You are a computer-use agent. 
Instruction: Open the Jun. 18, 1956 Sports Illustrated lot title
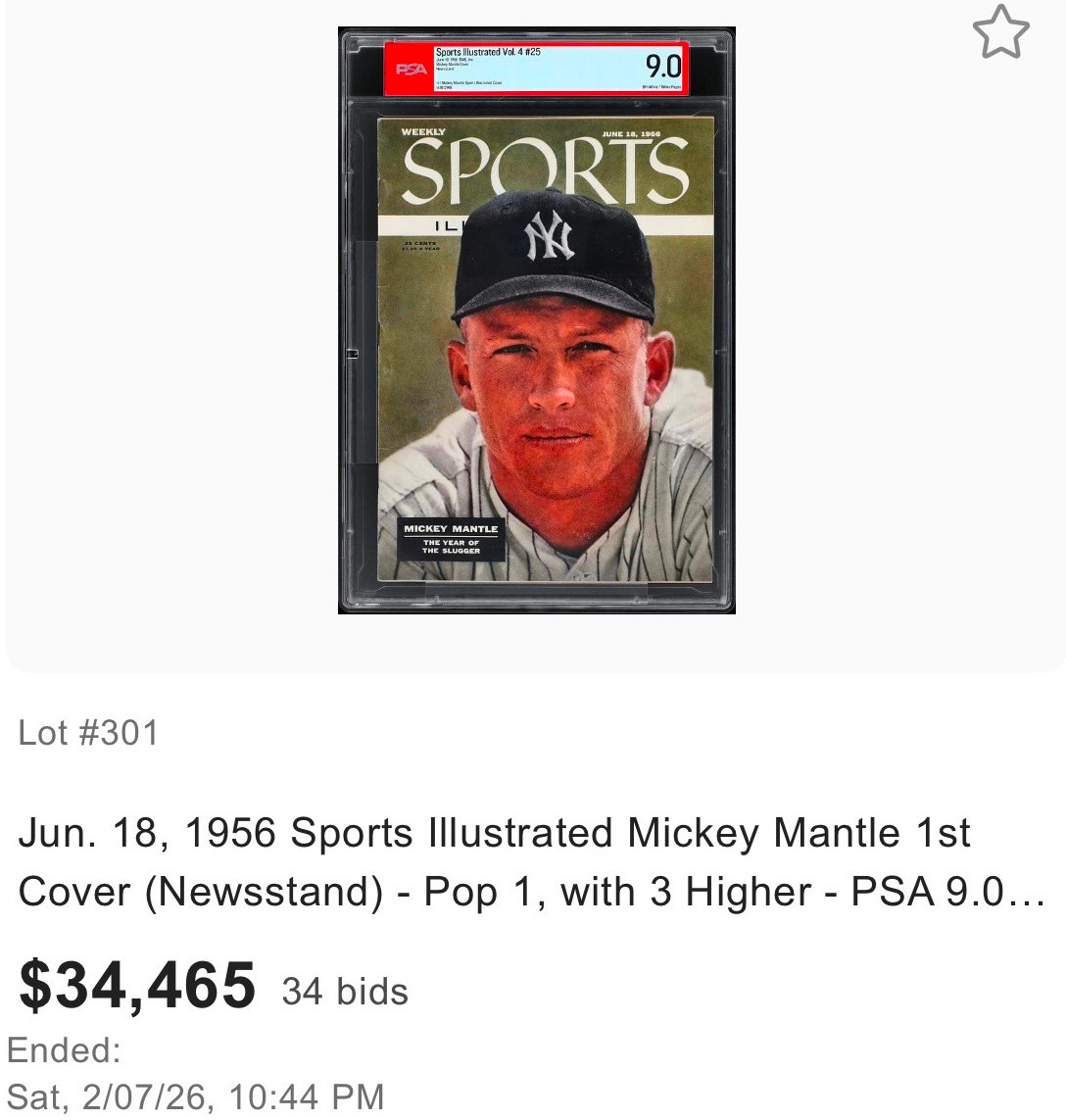[x=531, y=862]
